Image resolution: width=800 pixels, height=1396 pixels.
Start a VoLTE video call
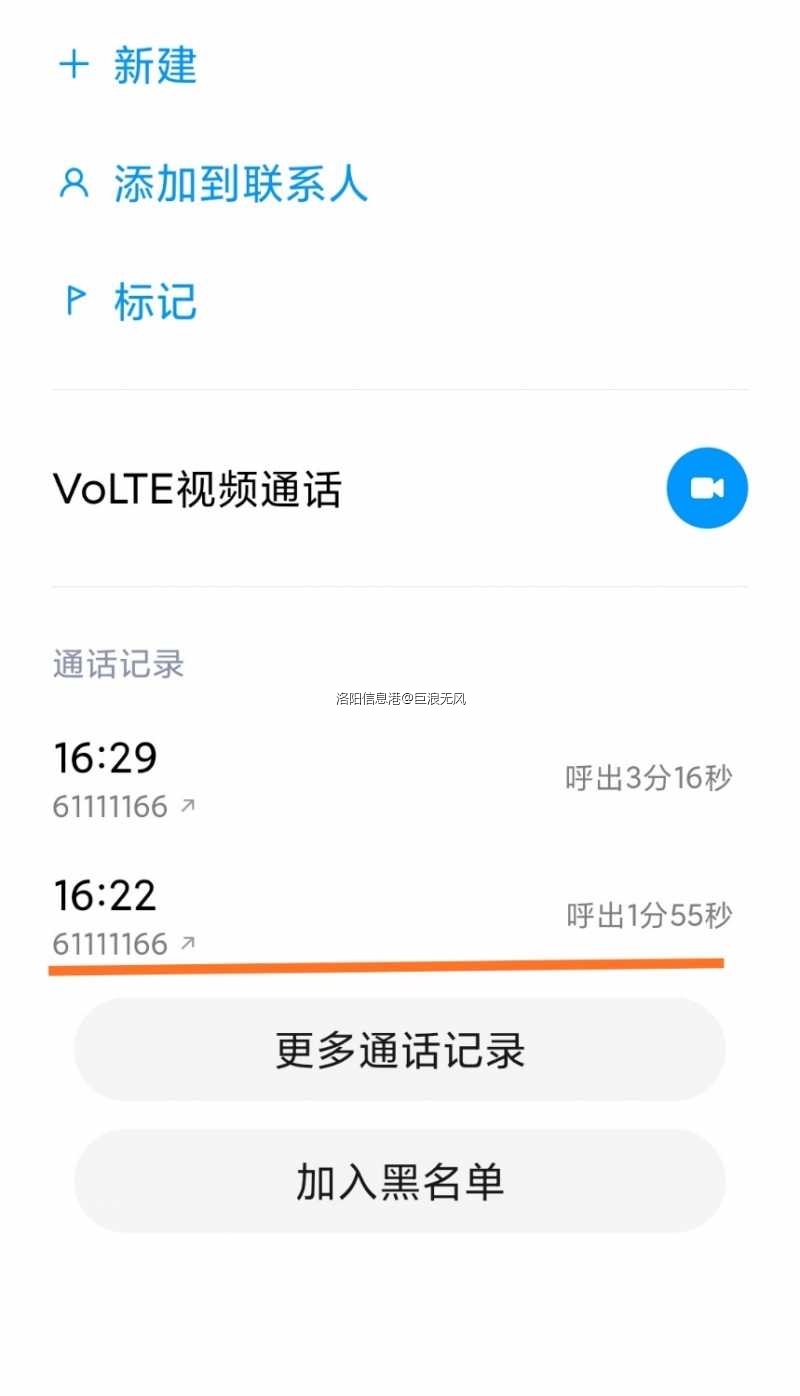(x=707, y=488)
